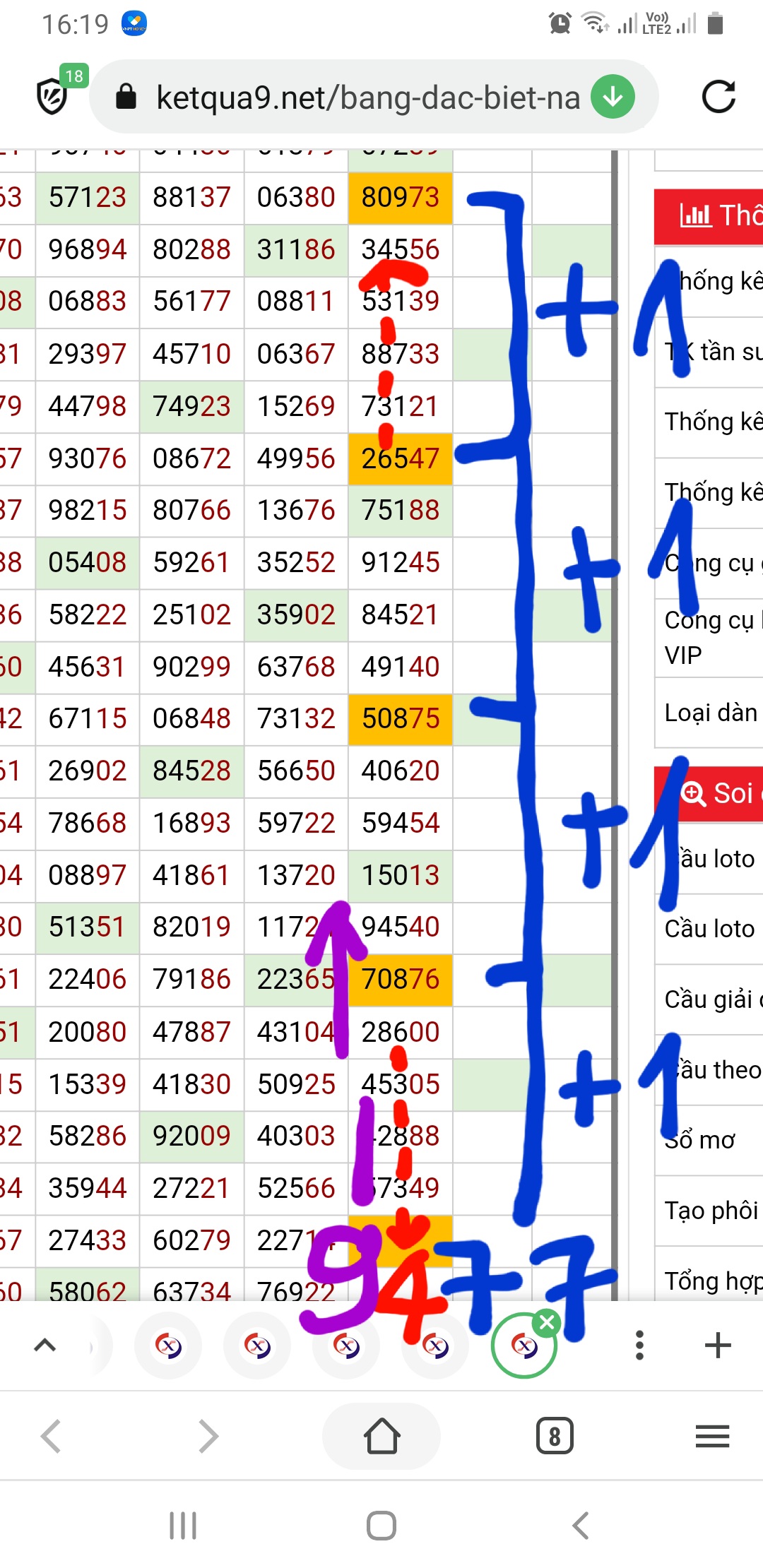Tap the green download arrow icon
763x1568 pixels.
click(x=613, y=97)
